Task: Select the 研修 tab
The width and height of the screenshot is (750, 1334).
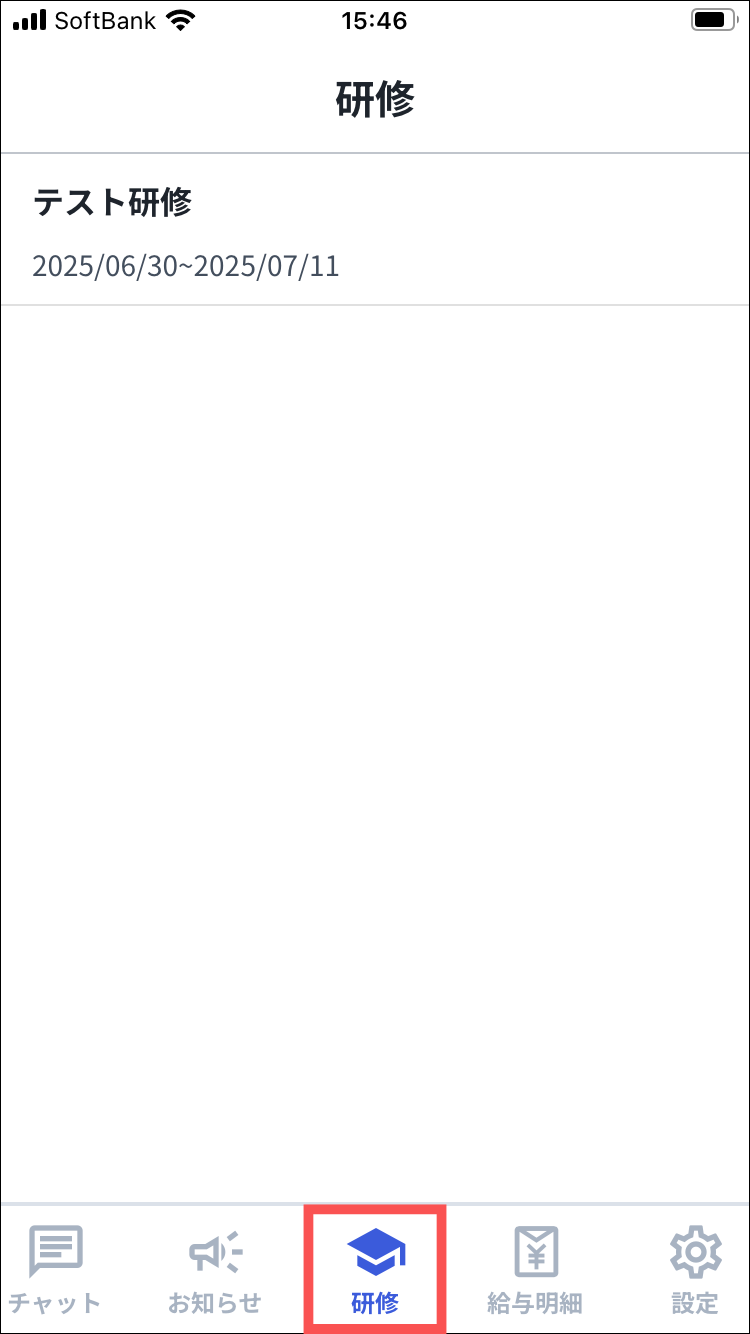Action: tap(375, 1268)
